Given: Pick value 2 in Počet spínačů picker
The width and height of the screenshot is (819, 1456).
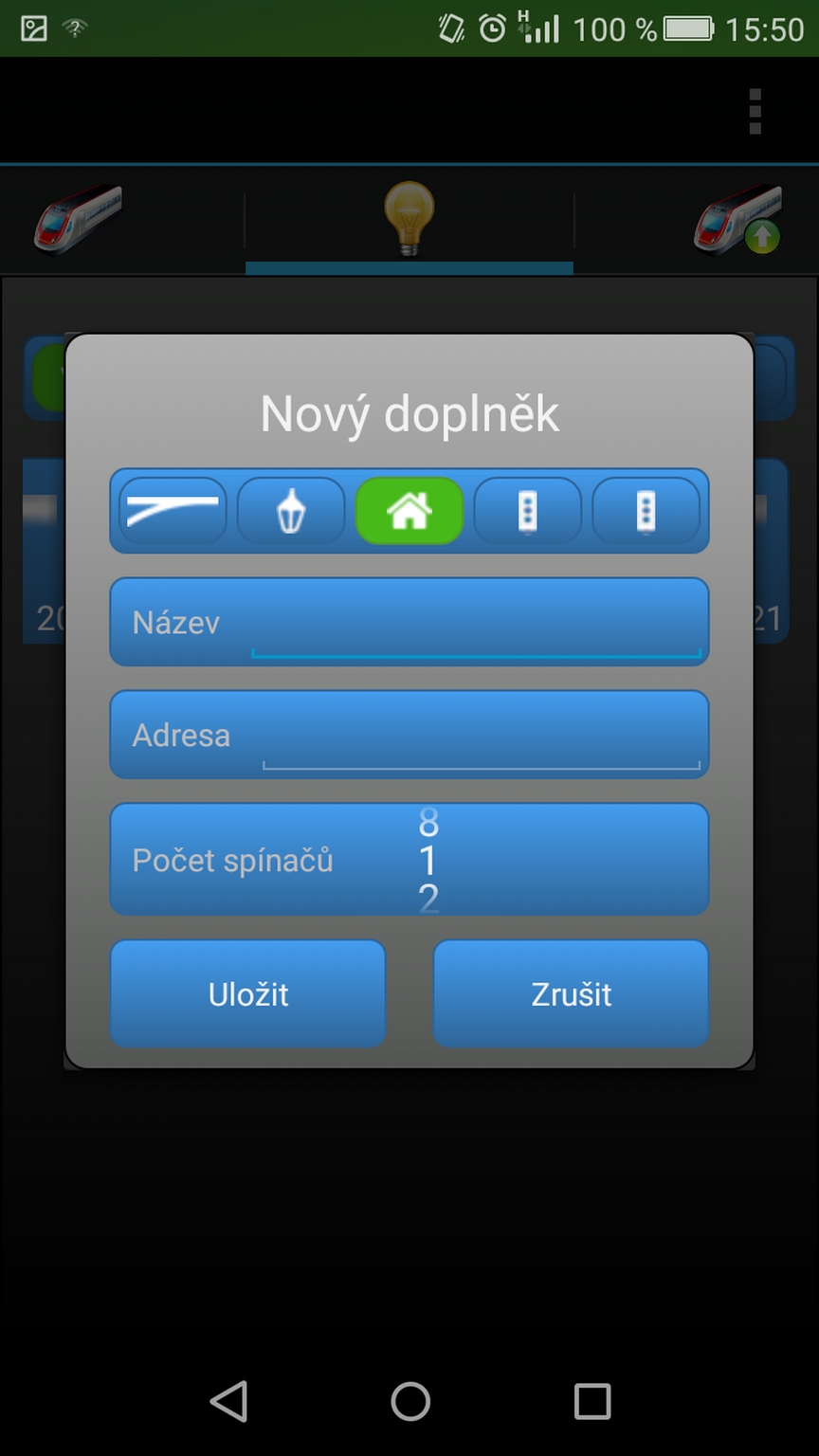Looking at the screenshot, I should (x=428, y=899).
